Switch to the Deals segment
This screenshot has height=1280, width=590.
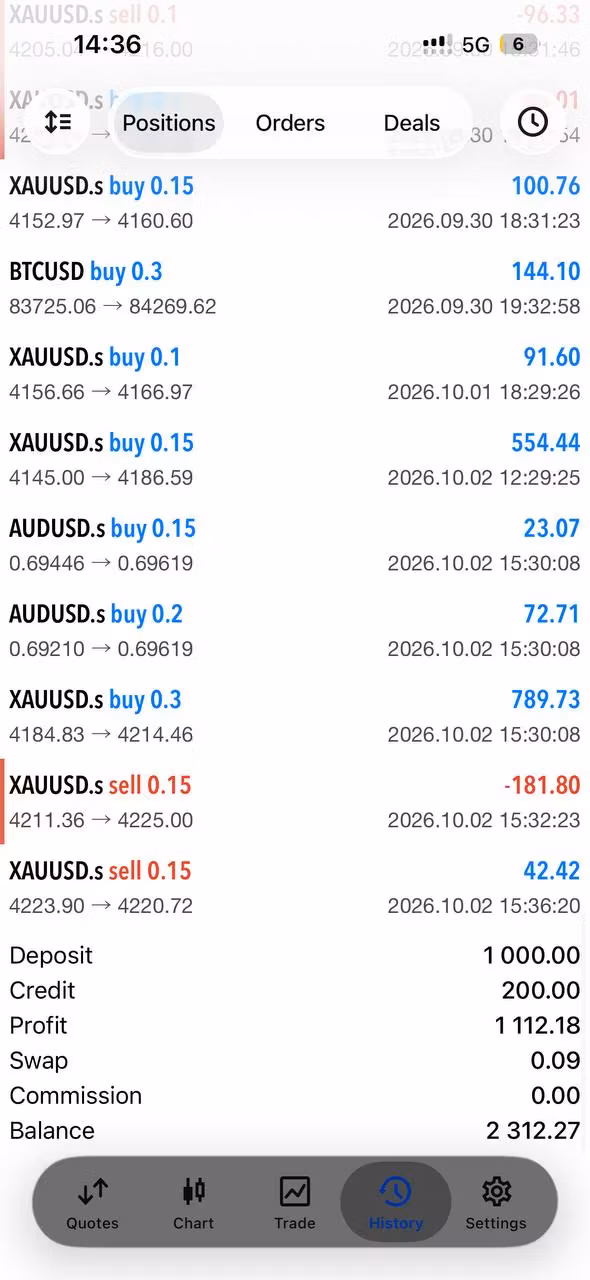pos(412,123)
